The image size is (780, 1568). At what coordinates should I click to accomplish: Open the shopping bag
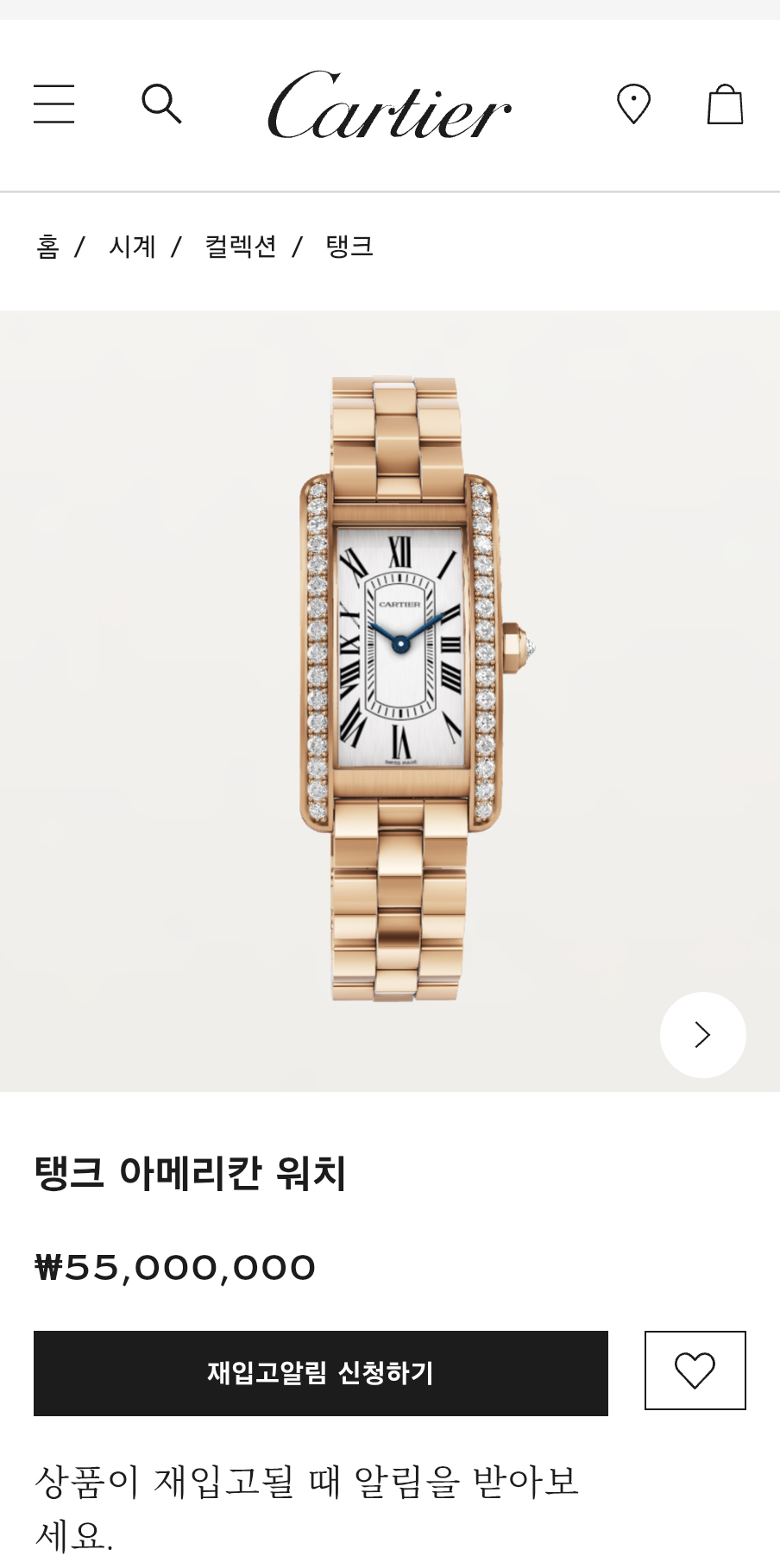725,104
